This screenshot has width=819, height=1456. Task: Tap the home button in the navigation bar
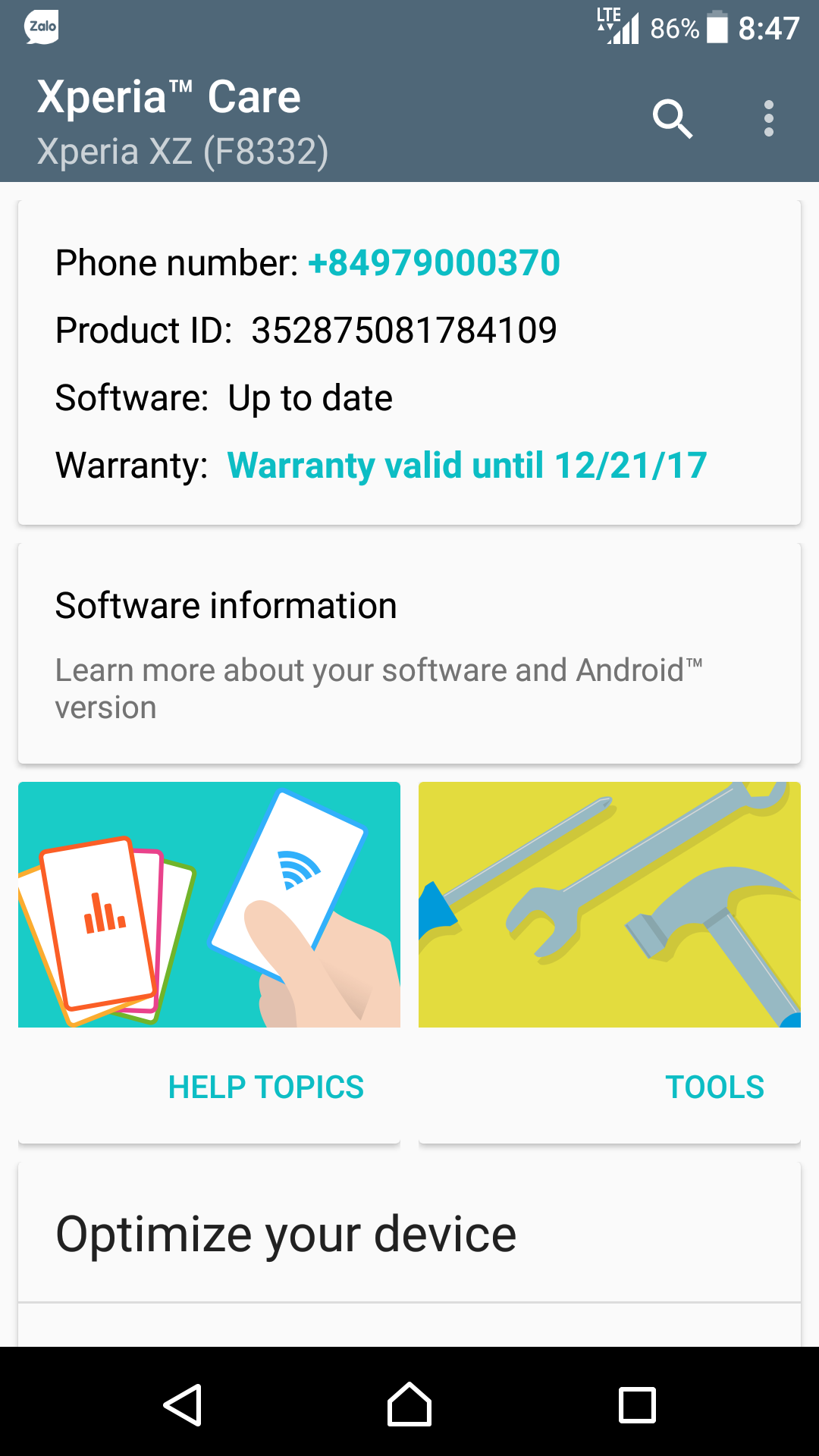409,1405
